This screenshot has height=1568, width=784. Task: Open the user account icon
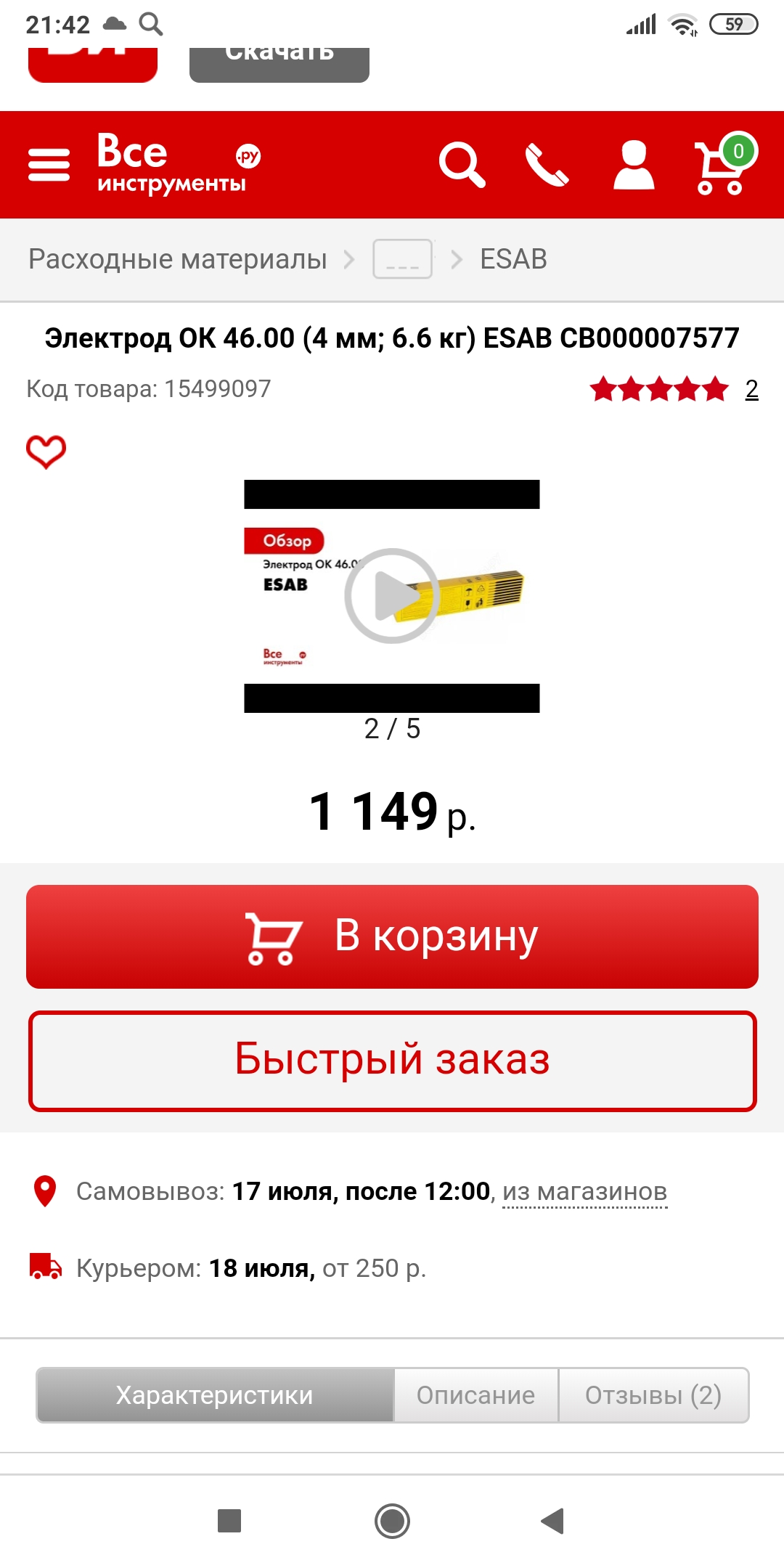click(x=634, y=165)
